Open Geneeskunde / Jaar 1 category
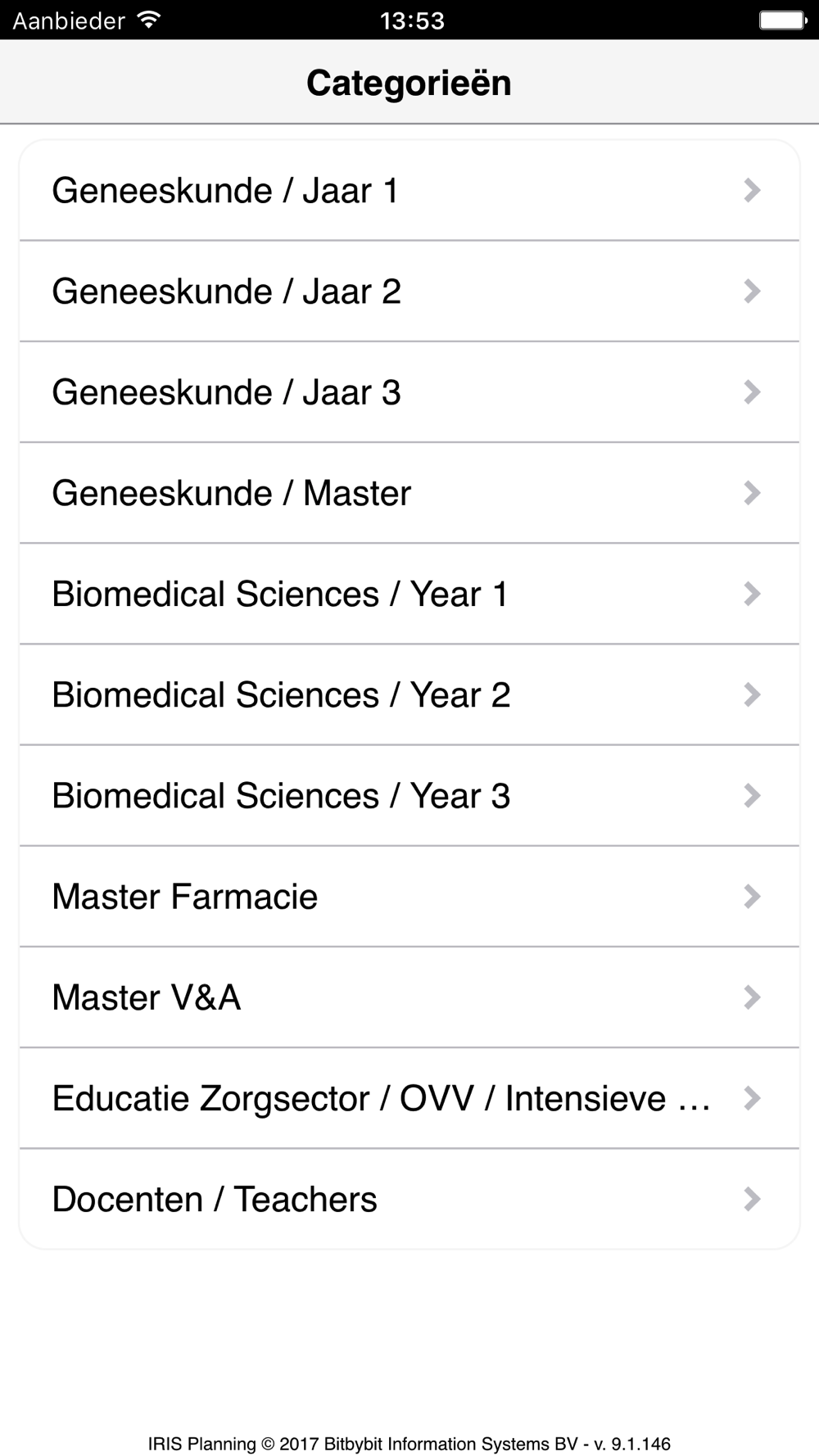The image size is (819, 1456). (409, 190)
